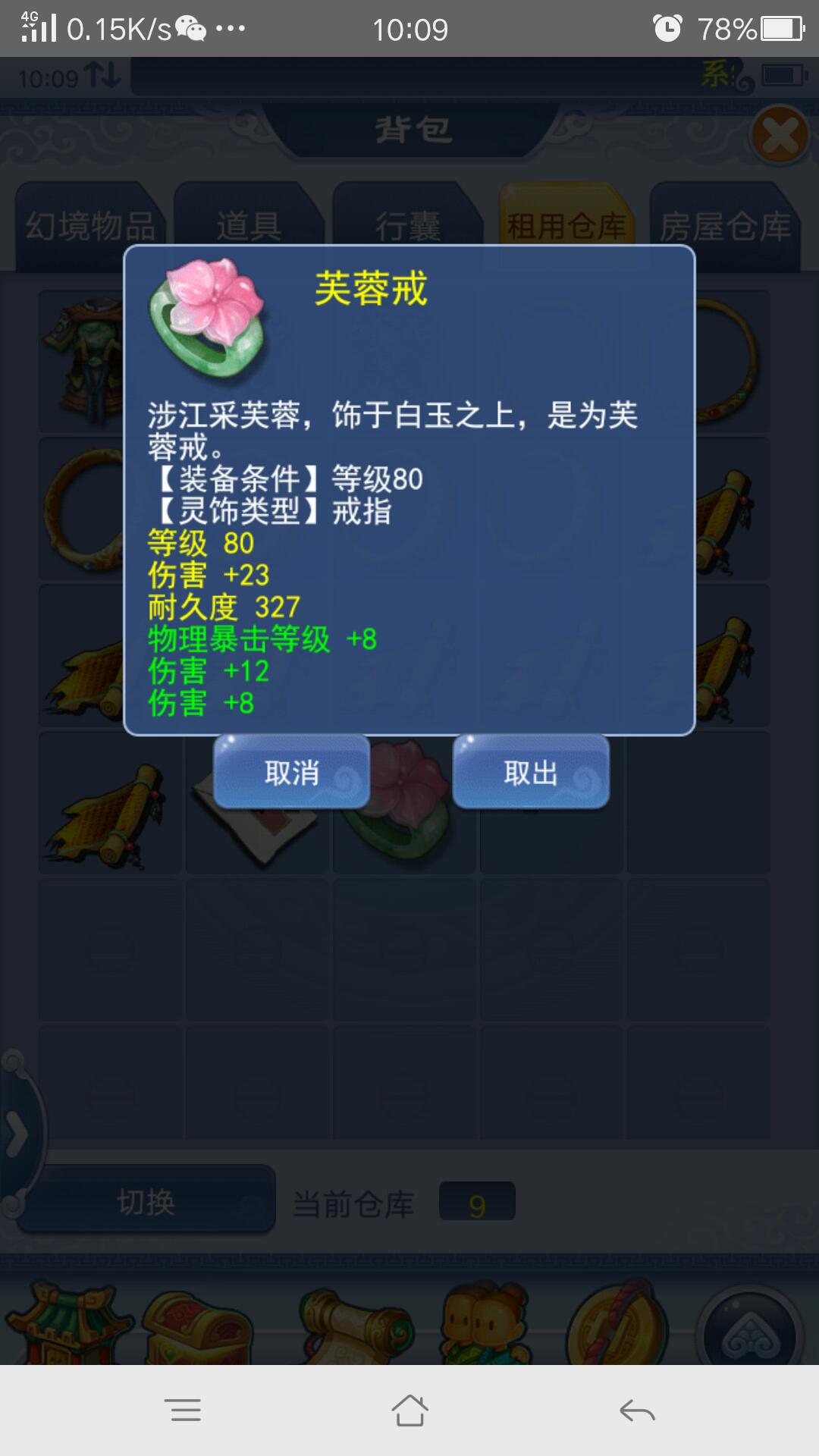Screen dimensions: 819x1456
Task: Open the 行囊 tab
Action: [x=408, y=226]
